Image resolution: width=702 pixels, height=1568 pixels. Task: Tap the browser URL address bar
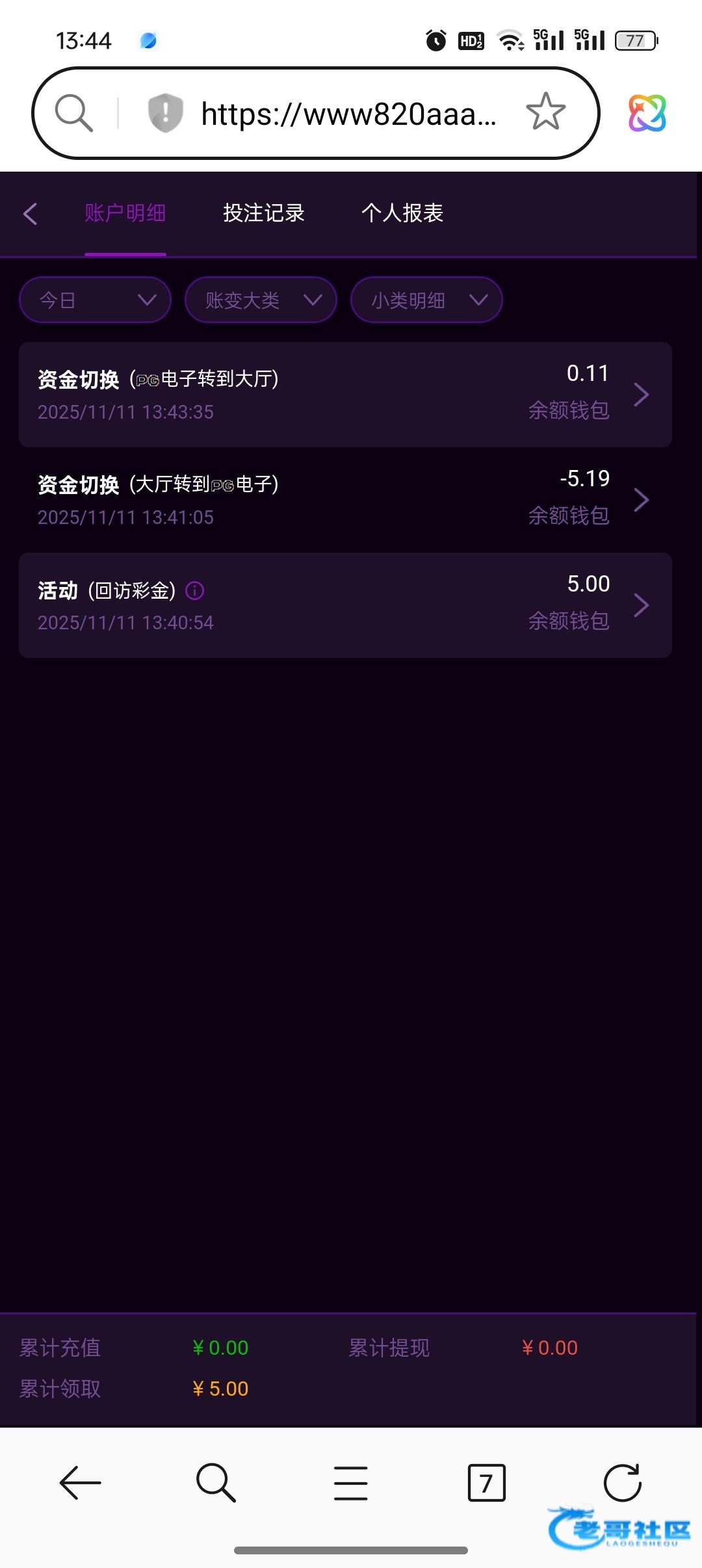(348, 114)
